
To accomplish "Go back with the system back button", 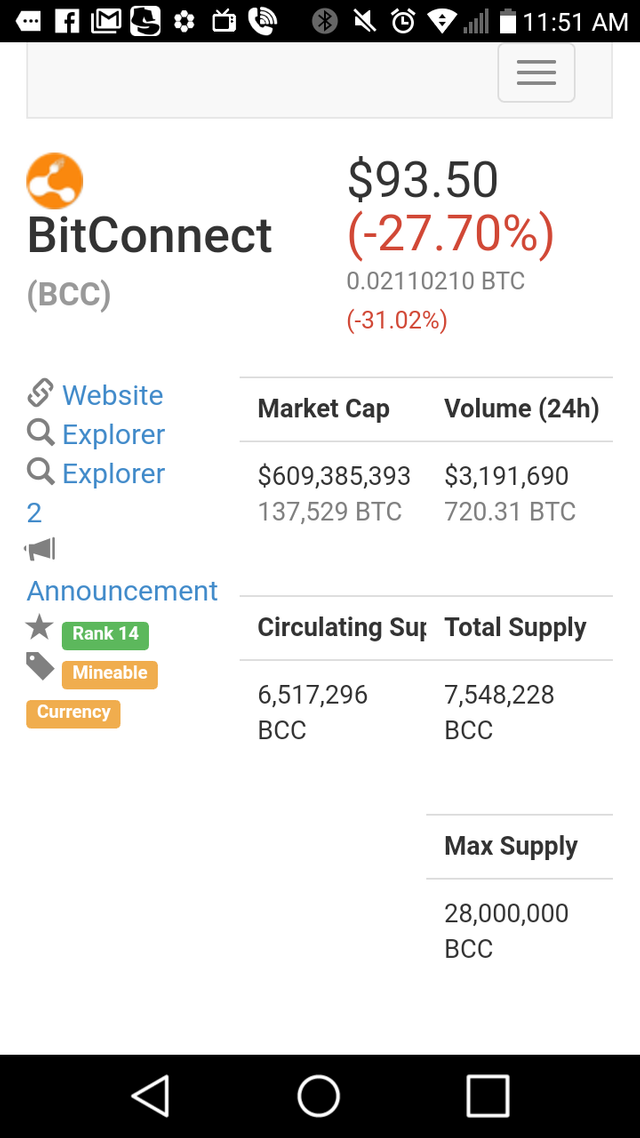I will point(151,1096).
